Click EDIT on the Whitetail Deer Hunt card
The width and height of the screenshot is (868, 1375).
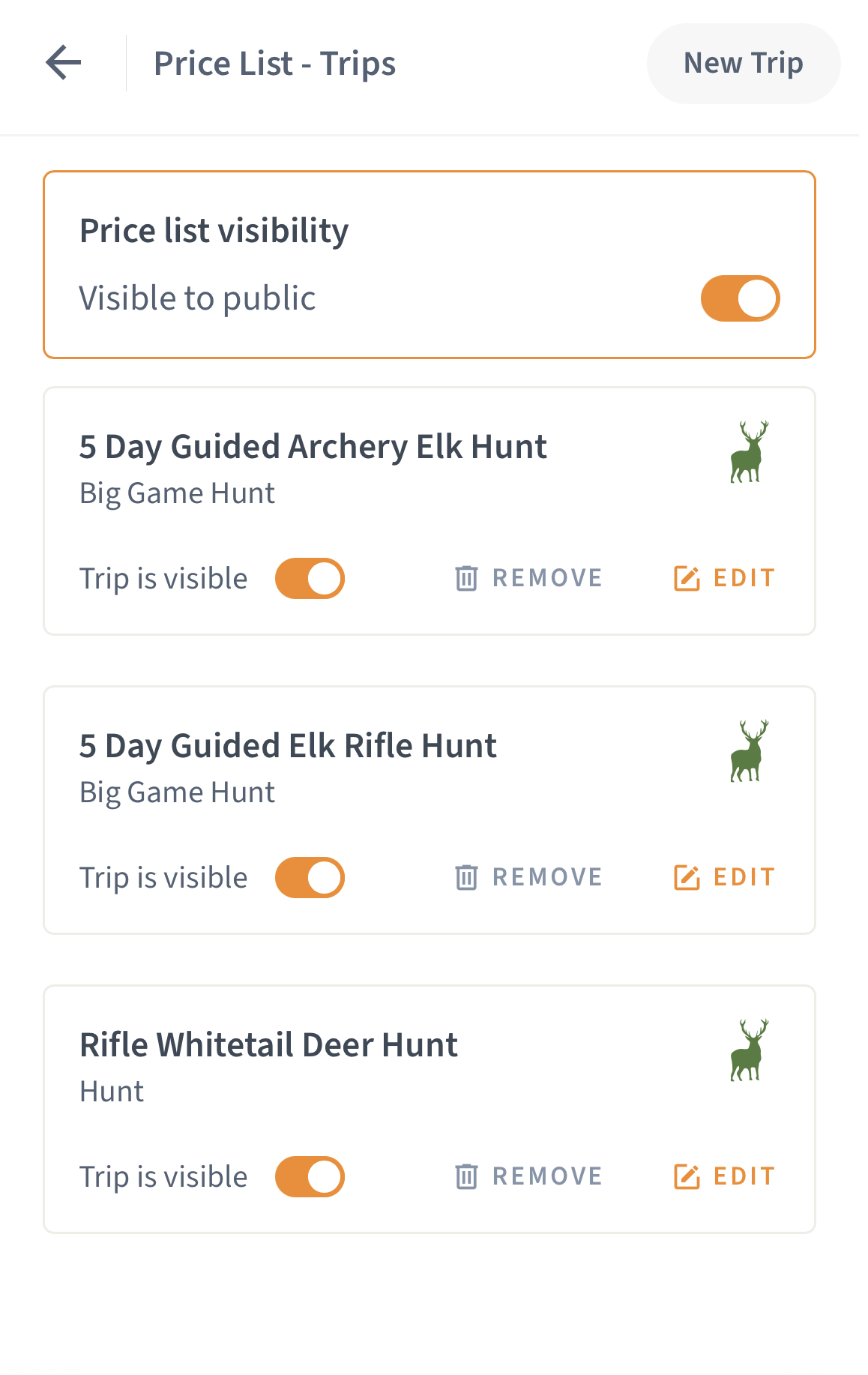click(744, 1175)
